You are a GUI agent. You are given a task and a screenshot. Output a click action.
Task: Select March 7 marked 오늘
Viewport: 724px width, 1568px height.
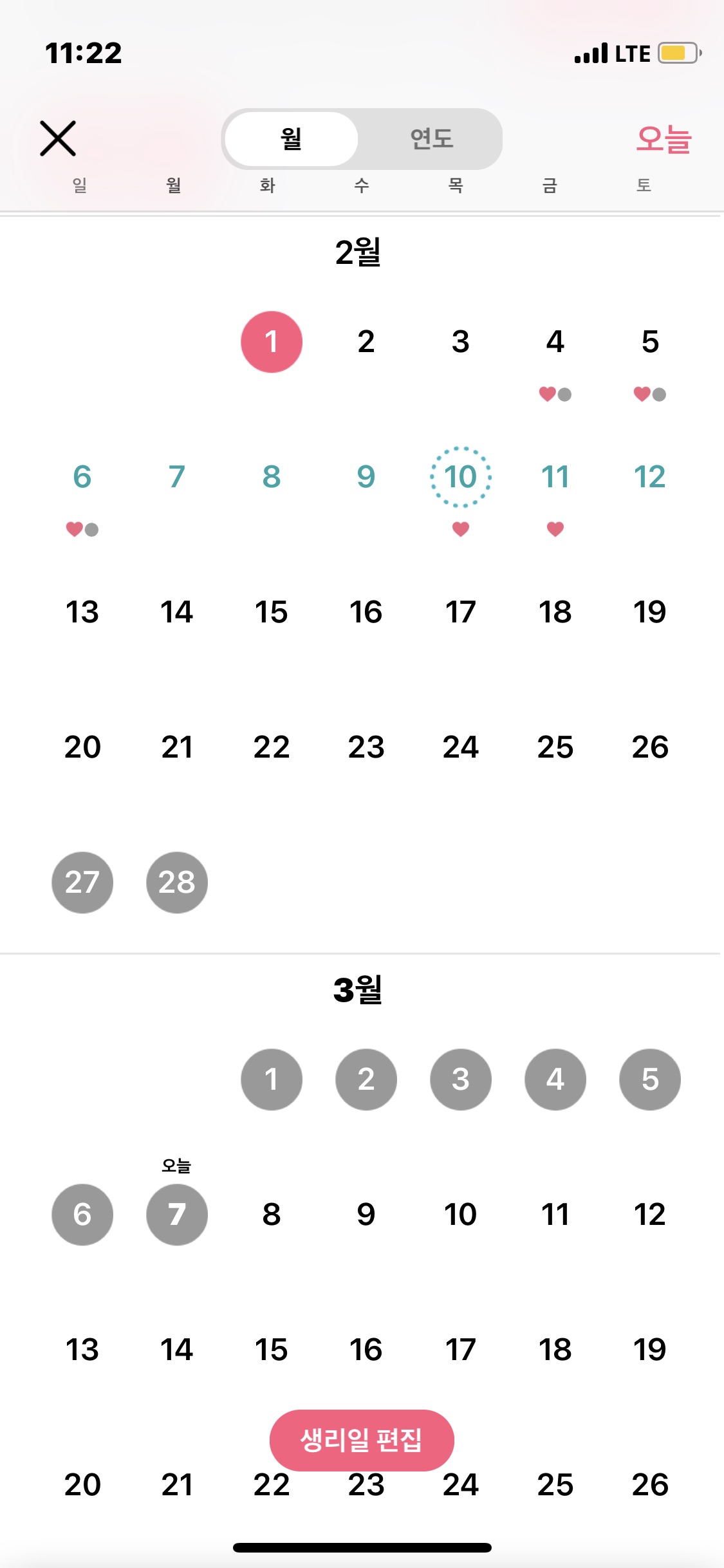point(177,1215)
